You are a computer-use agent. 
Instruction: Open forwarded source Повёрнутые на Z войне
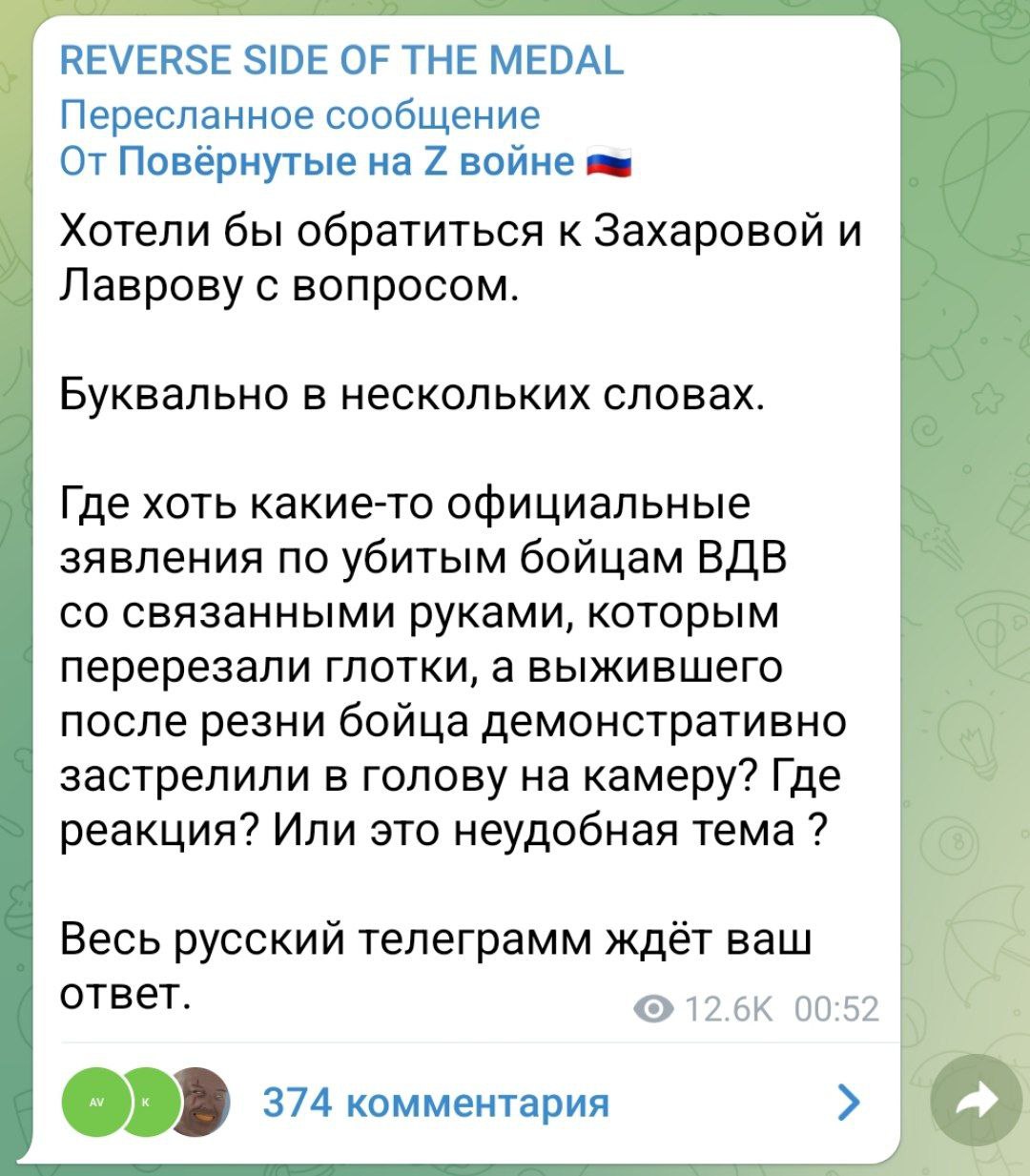[x=348, y=162]
